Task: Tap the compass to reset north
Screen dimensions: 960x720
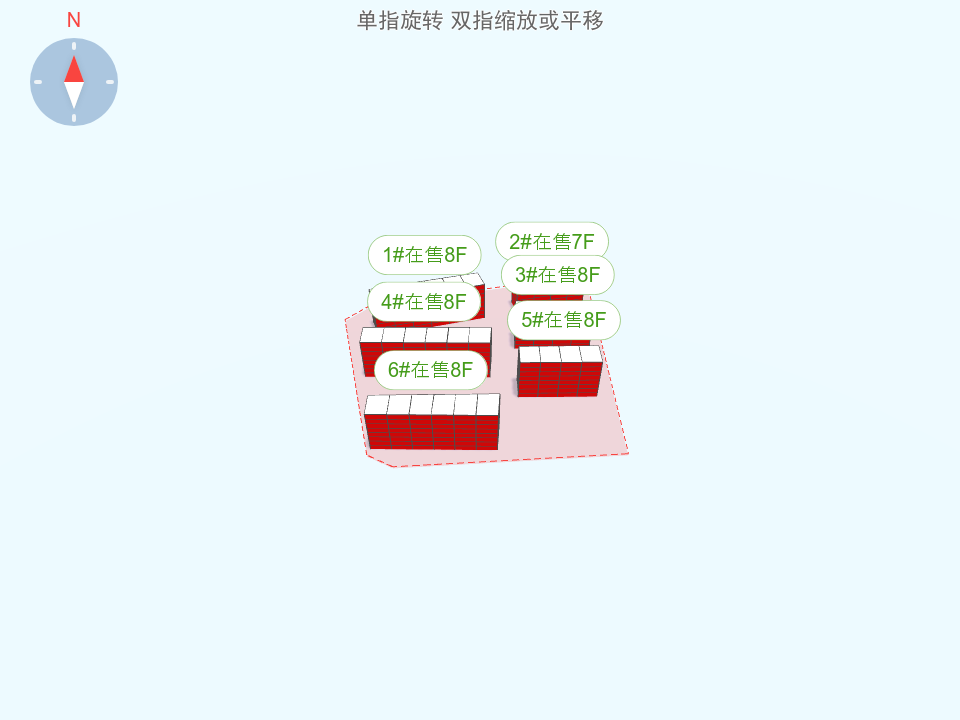Action: [x=74, y=82]
